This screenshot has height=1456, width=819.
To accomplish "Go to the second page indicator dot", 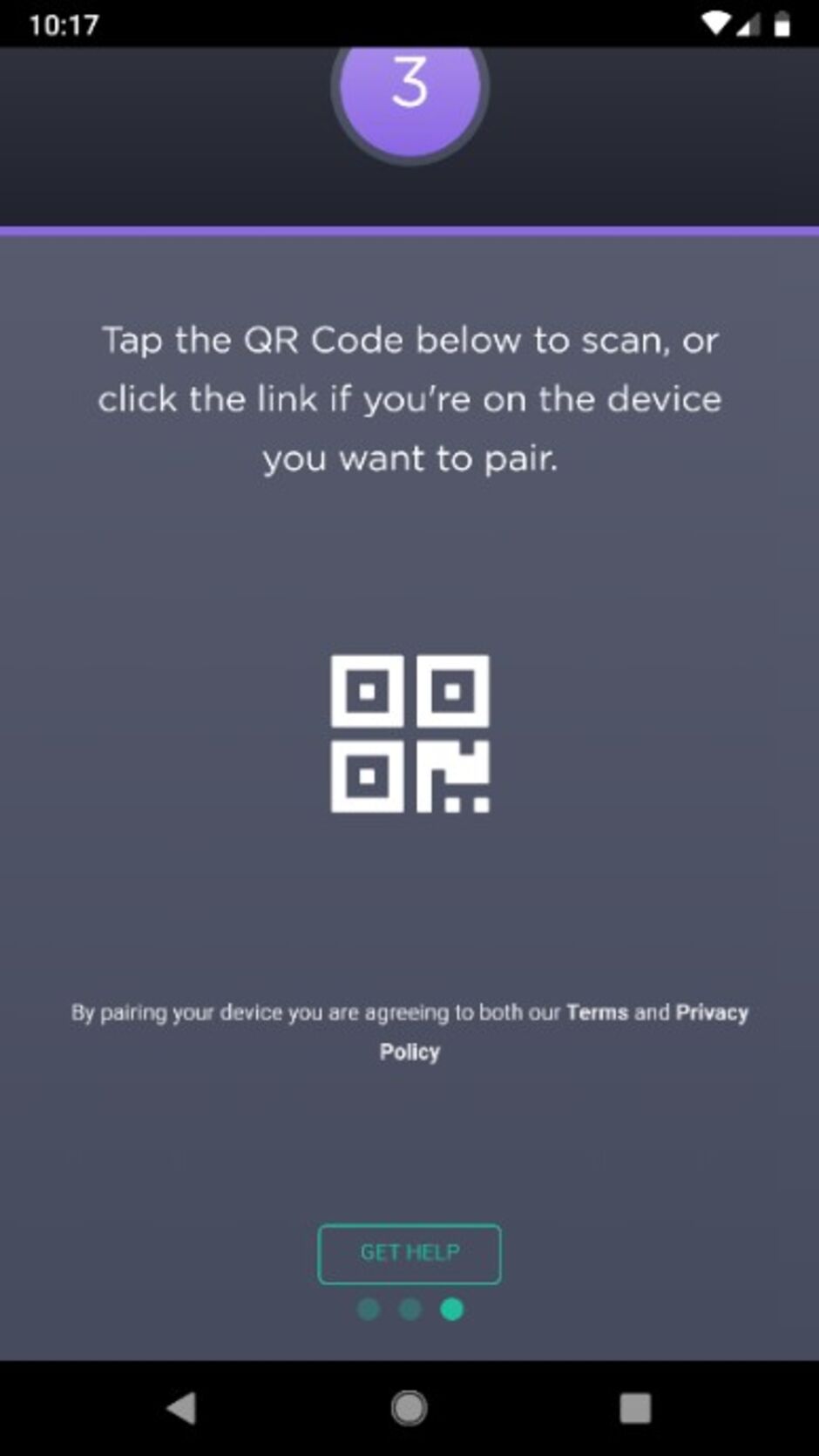I will (410, 1310).
